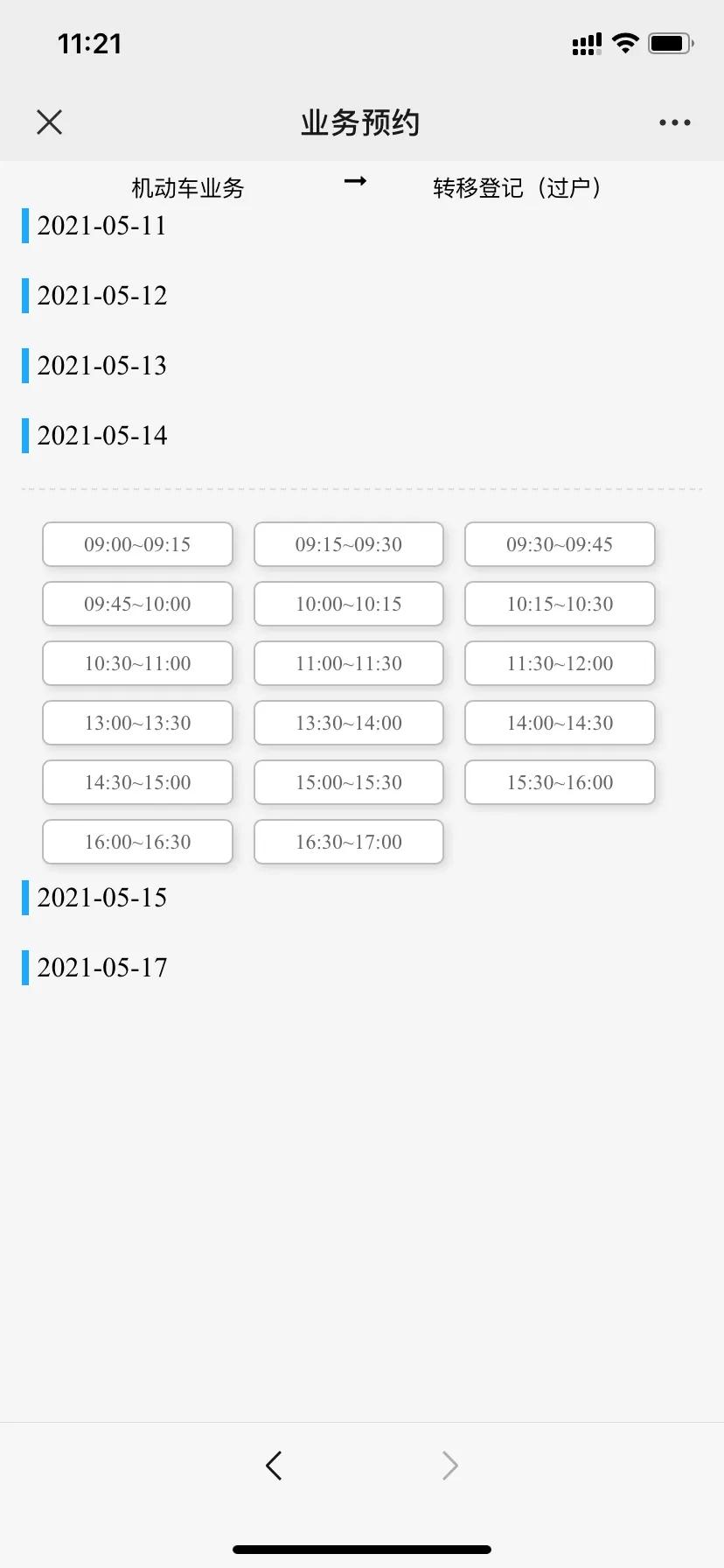Image resolution: width=724 pixels, height=1568 pixels.
Task: Select the 11:30~12:00 time slot
Action: 560,663
